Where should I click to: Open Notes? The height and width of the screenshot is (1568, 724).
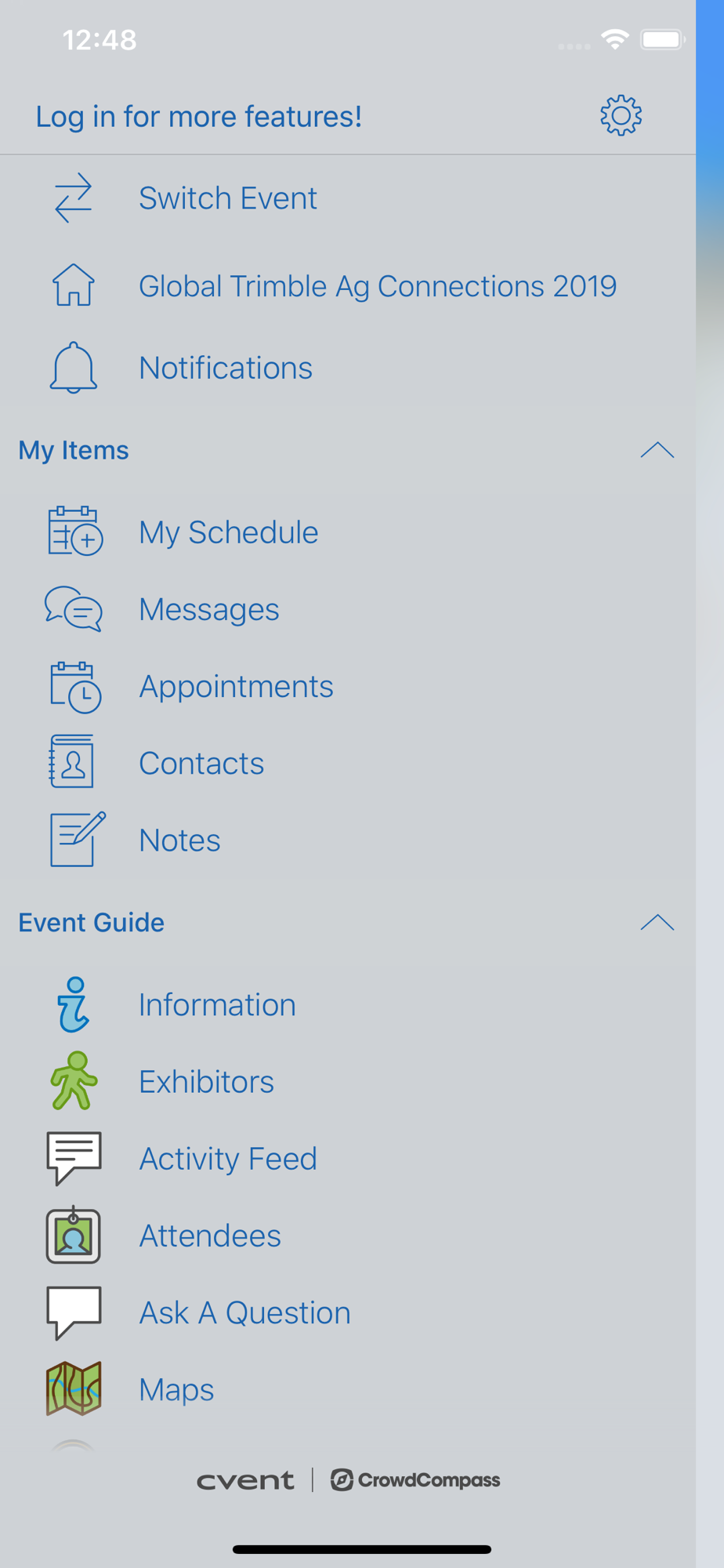(x=348, y=840)
